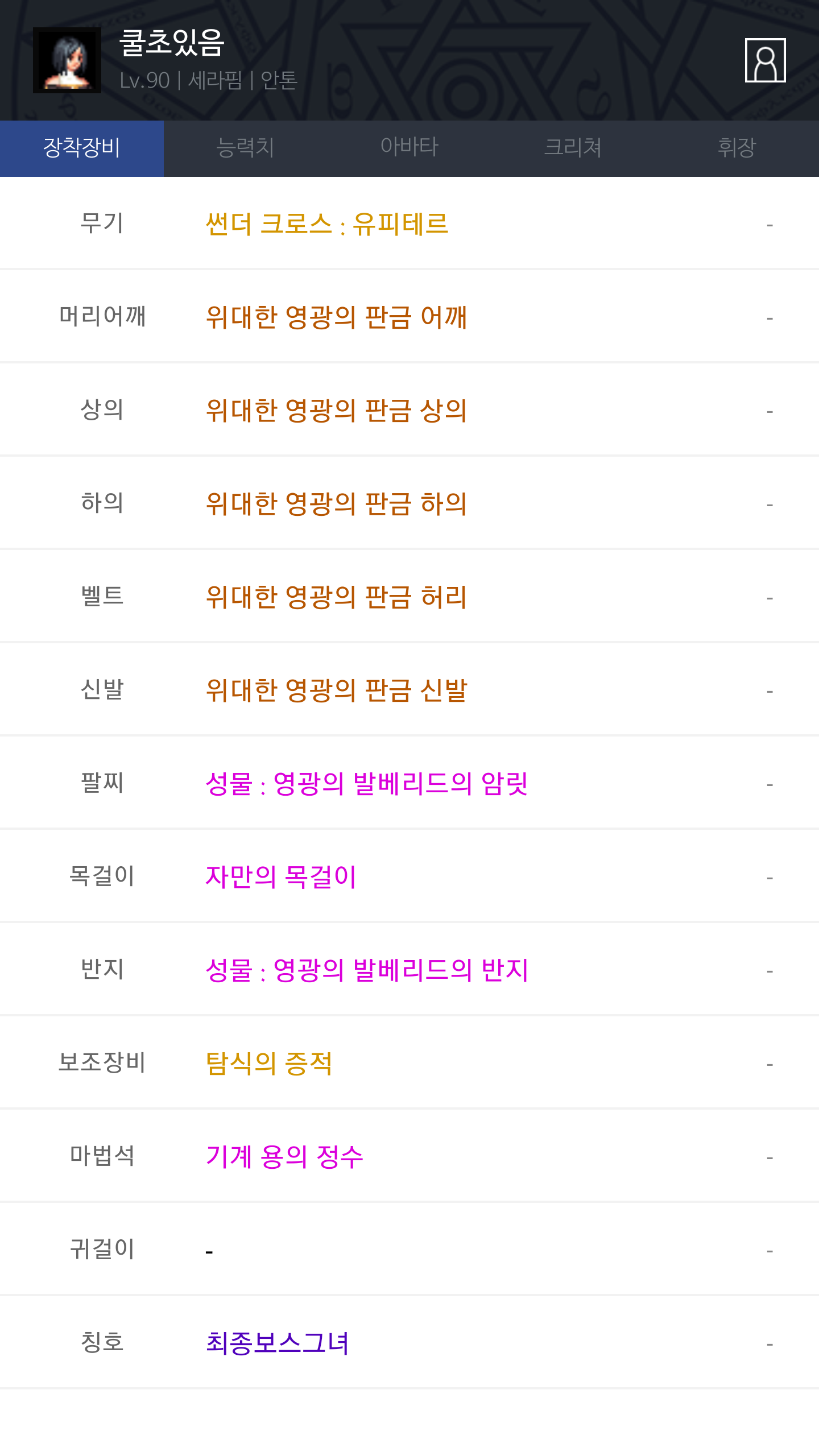
Task: View 위대한 영광의 판금 하의 details
Action: tap(336, 503)
